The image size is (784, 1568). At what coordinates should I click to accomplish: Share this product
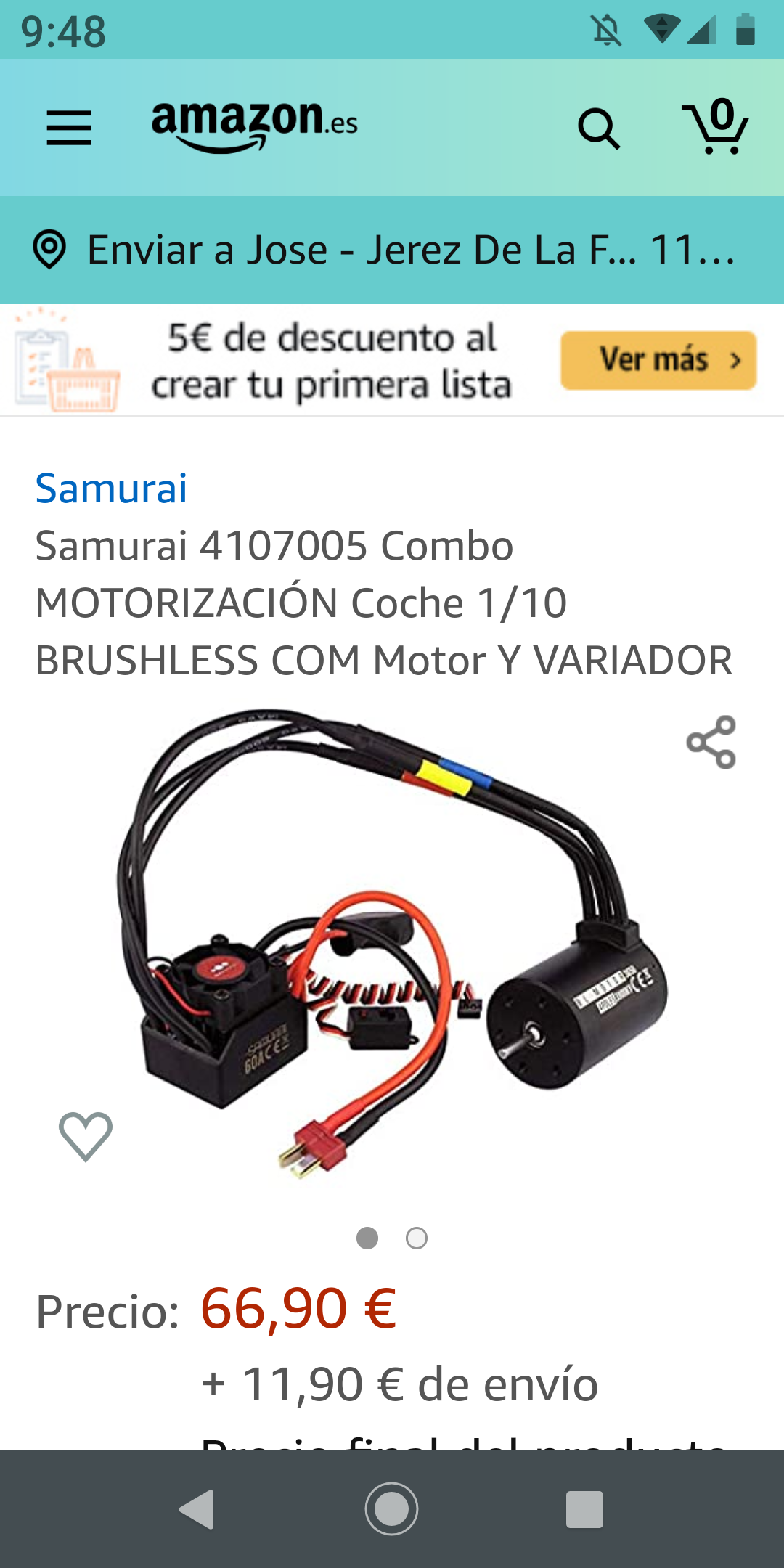(x=711, y=742)
